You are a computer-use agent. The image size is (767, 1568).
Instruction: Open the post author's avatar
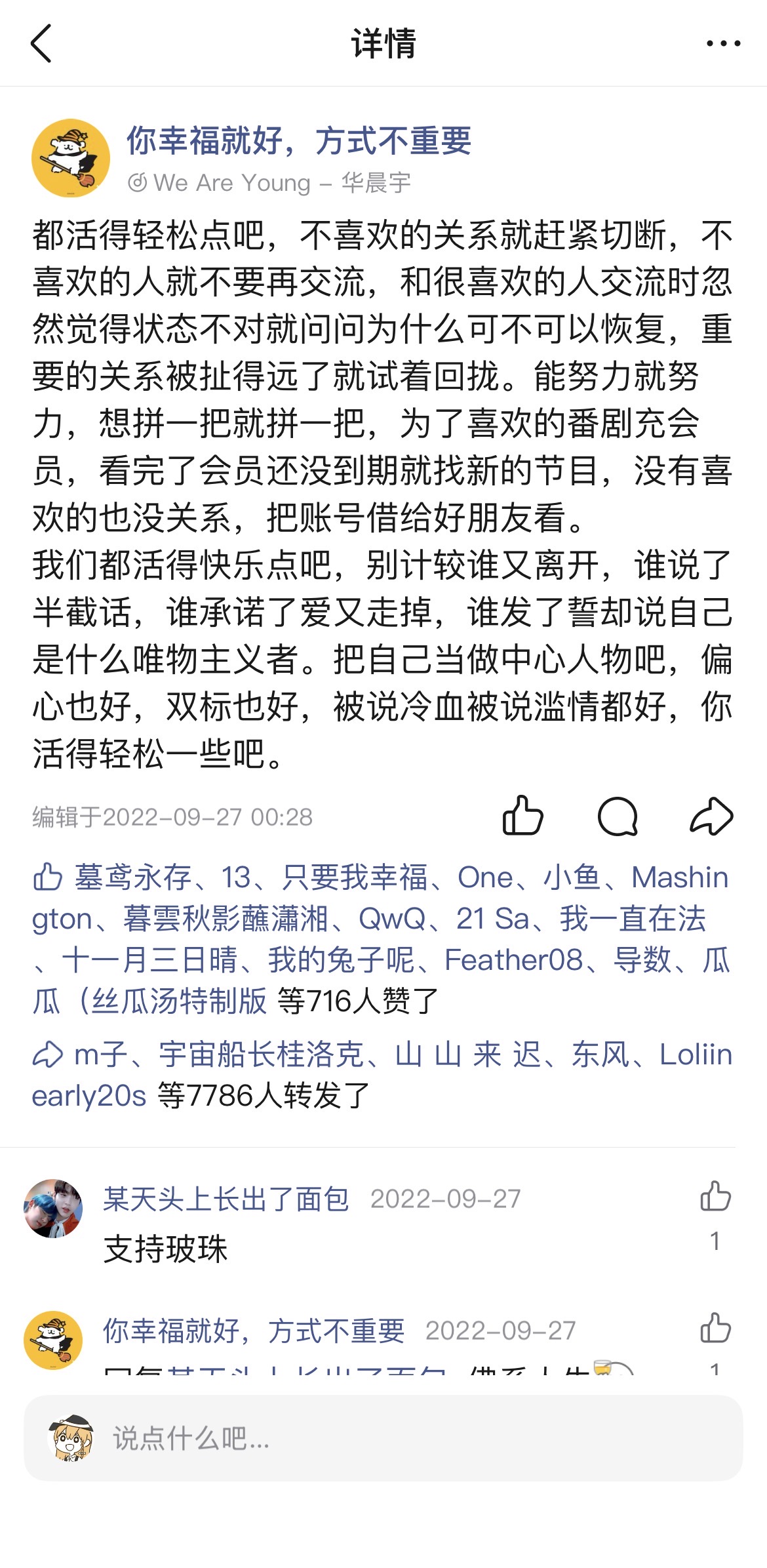click(x=70, y=158)
